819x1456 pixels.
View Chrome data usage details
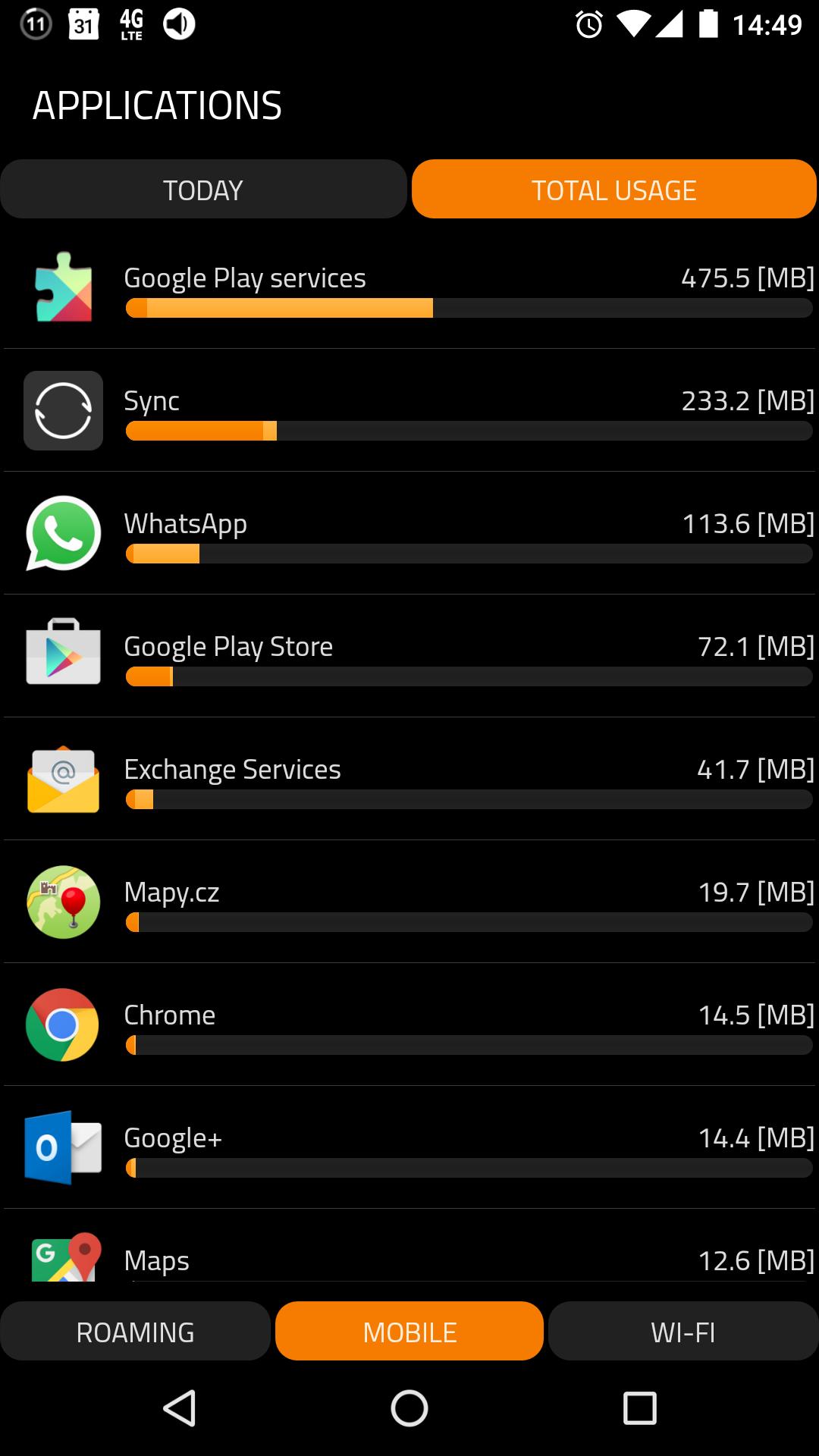pyautogui.click(x=409, y=1025)
